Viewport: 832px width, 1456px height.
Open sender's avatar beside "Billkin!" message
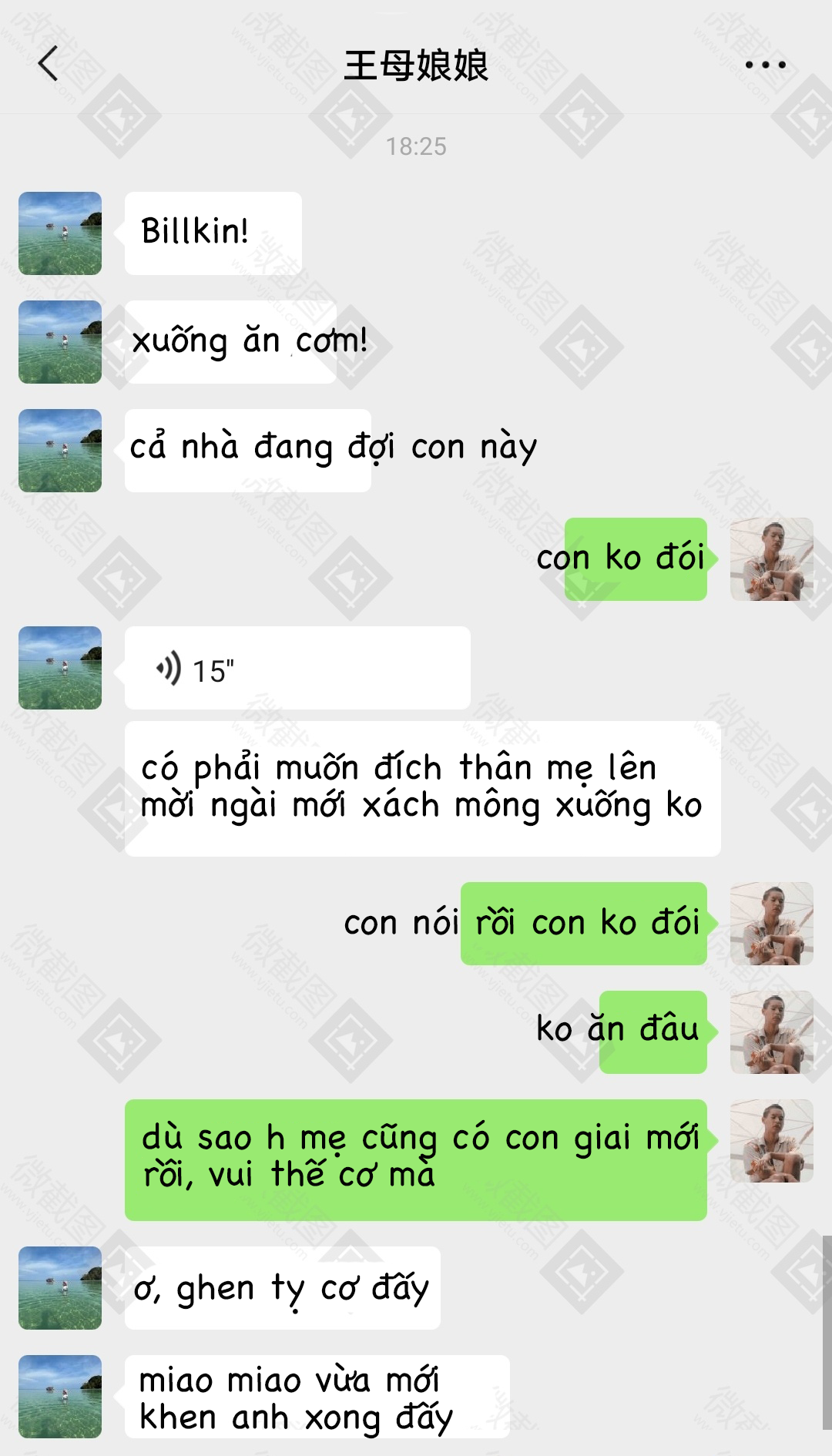point(60,233)
